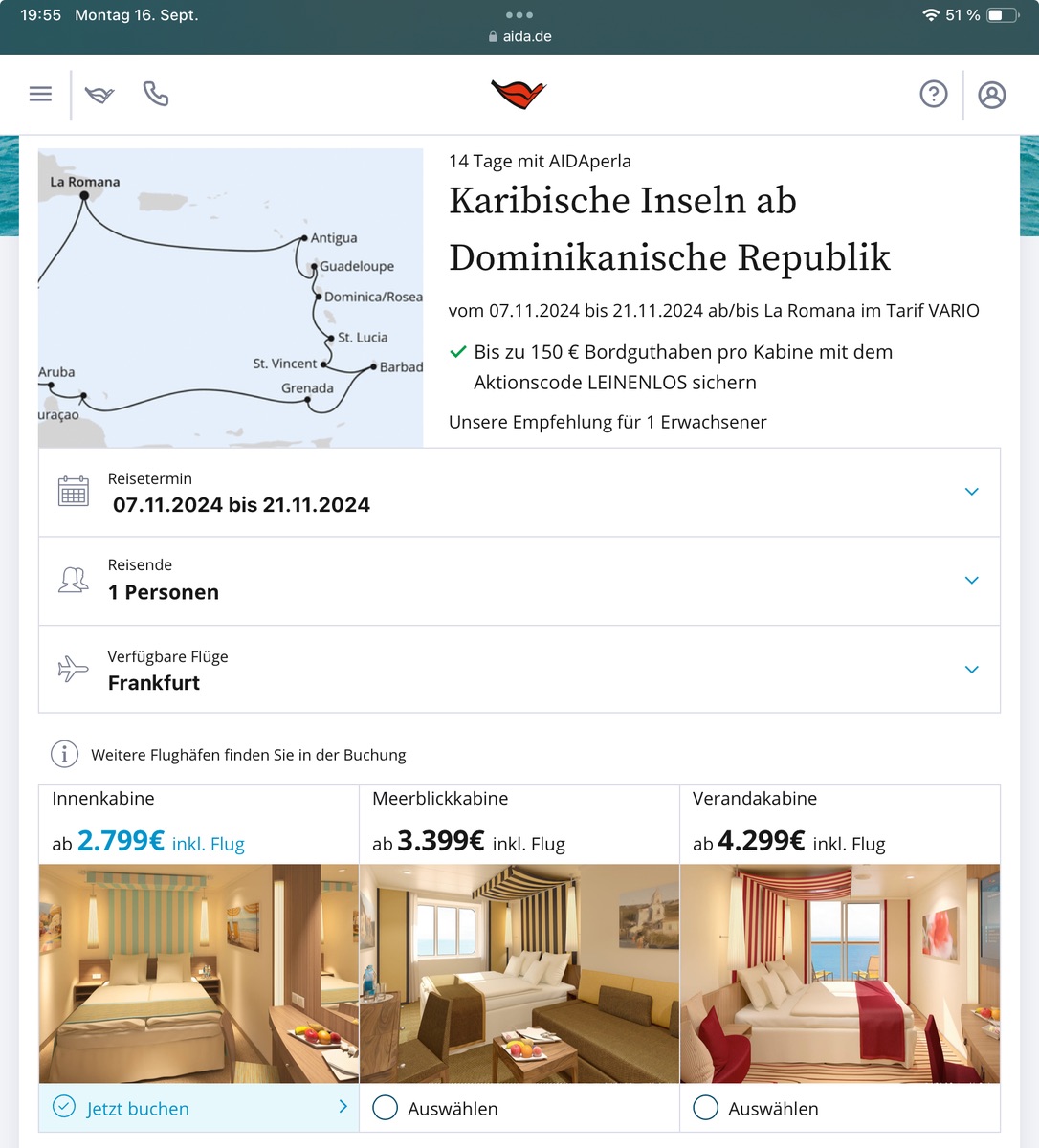View the Verandakabine photo
1039x1148 pixels.
(x=840, y=974)
